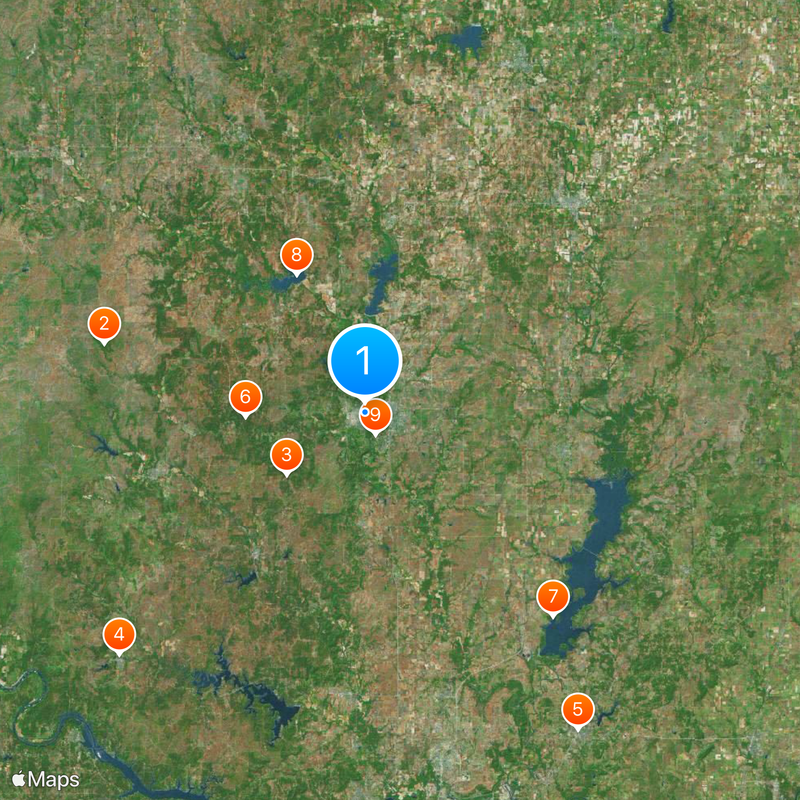This screenshot has width=800, height=800.
Task: Open map pin number 8
Action: point(296,255)
